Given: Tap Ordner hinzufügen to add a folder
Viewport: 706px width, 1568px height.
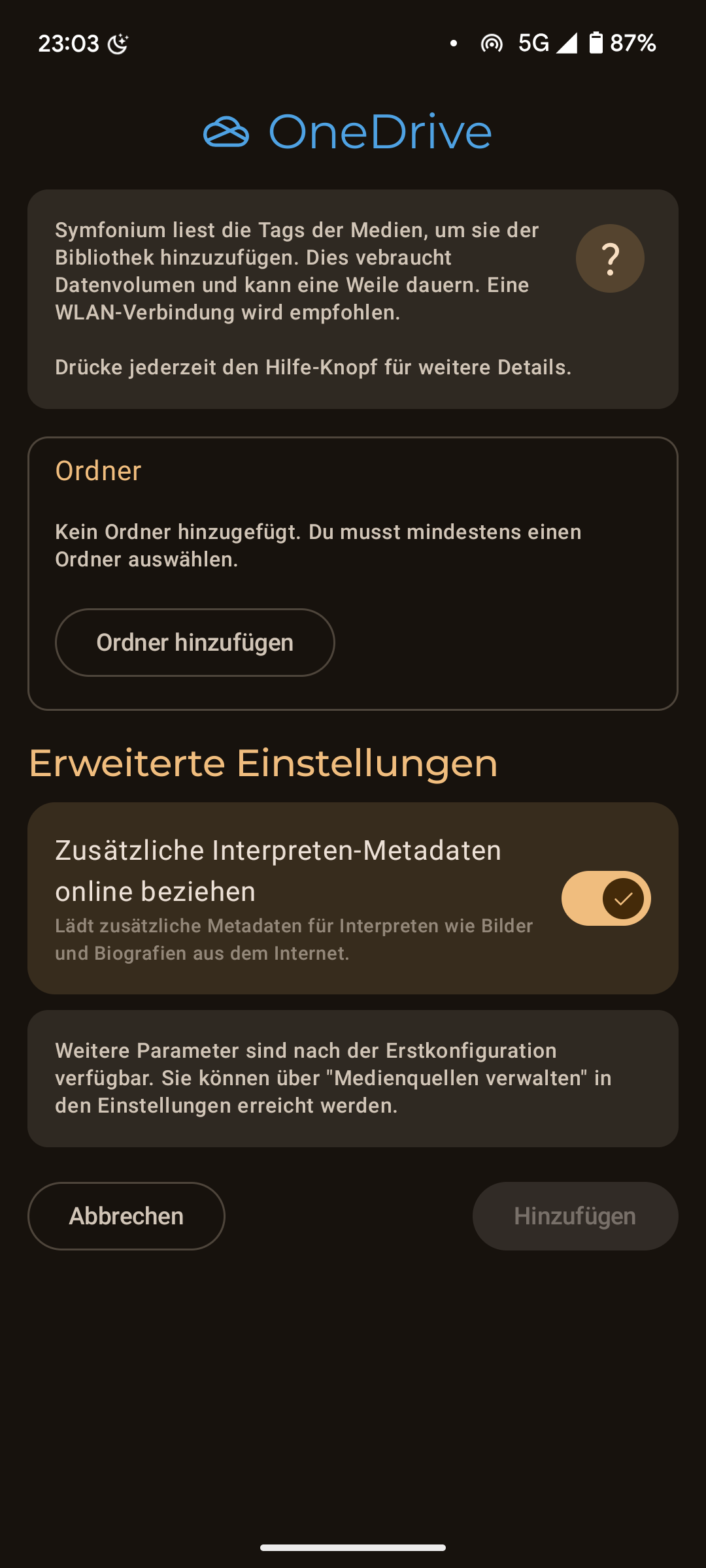Looking at the screenshot, I should click(195, 643).
